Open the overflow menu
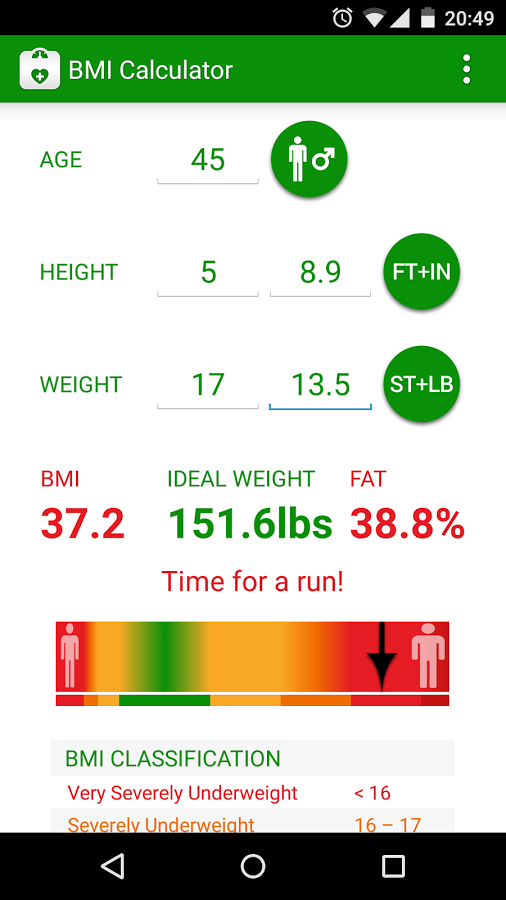 (466, 69)
